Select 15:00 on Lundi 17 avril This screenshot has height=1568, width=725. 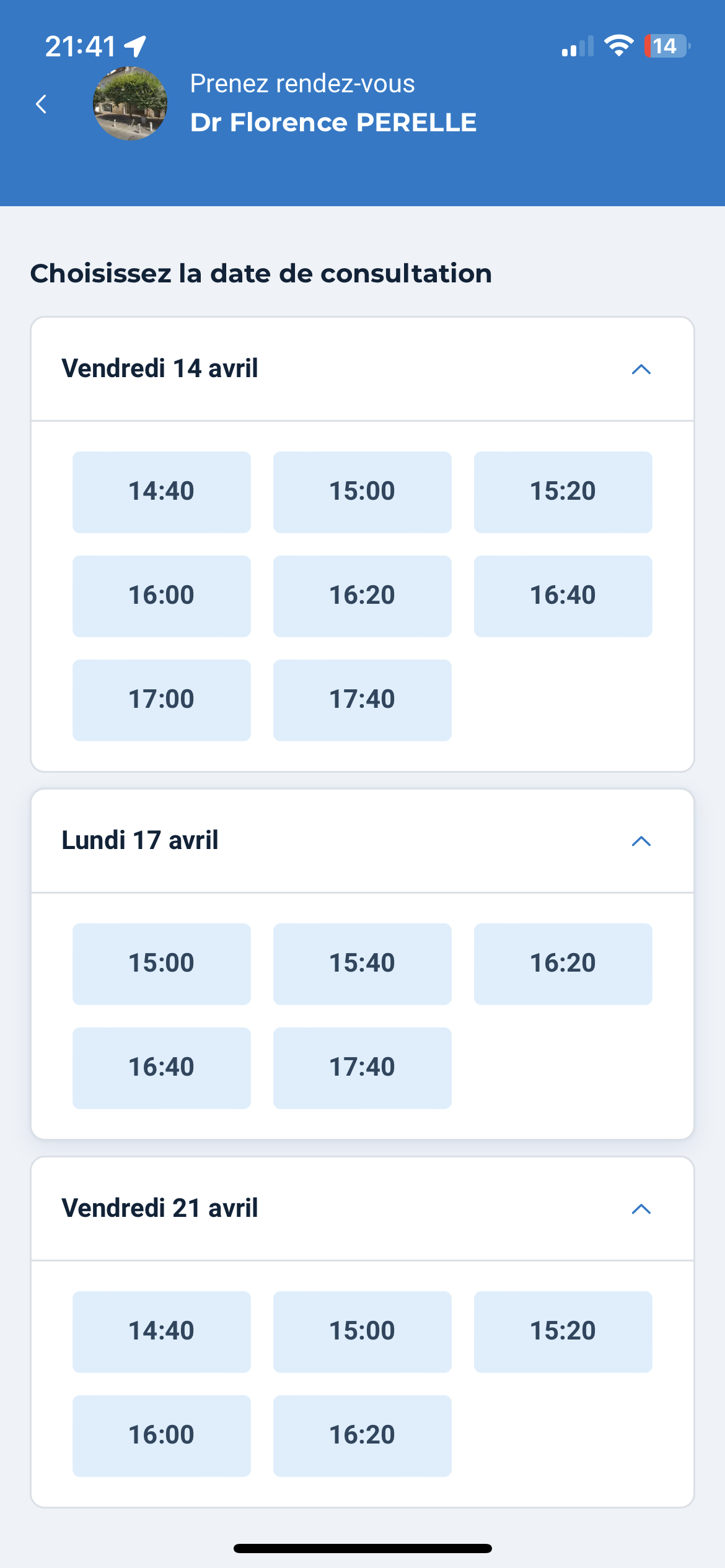click(x=162, y=964)
